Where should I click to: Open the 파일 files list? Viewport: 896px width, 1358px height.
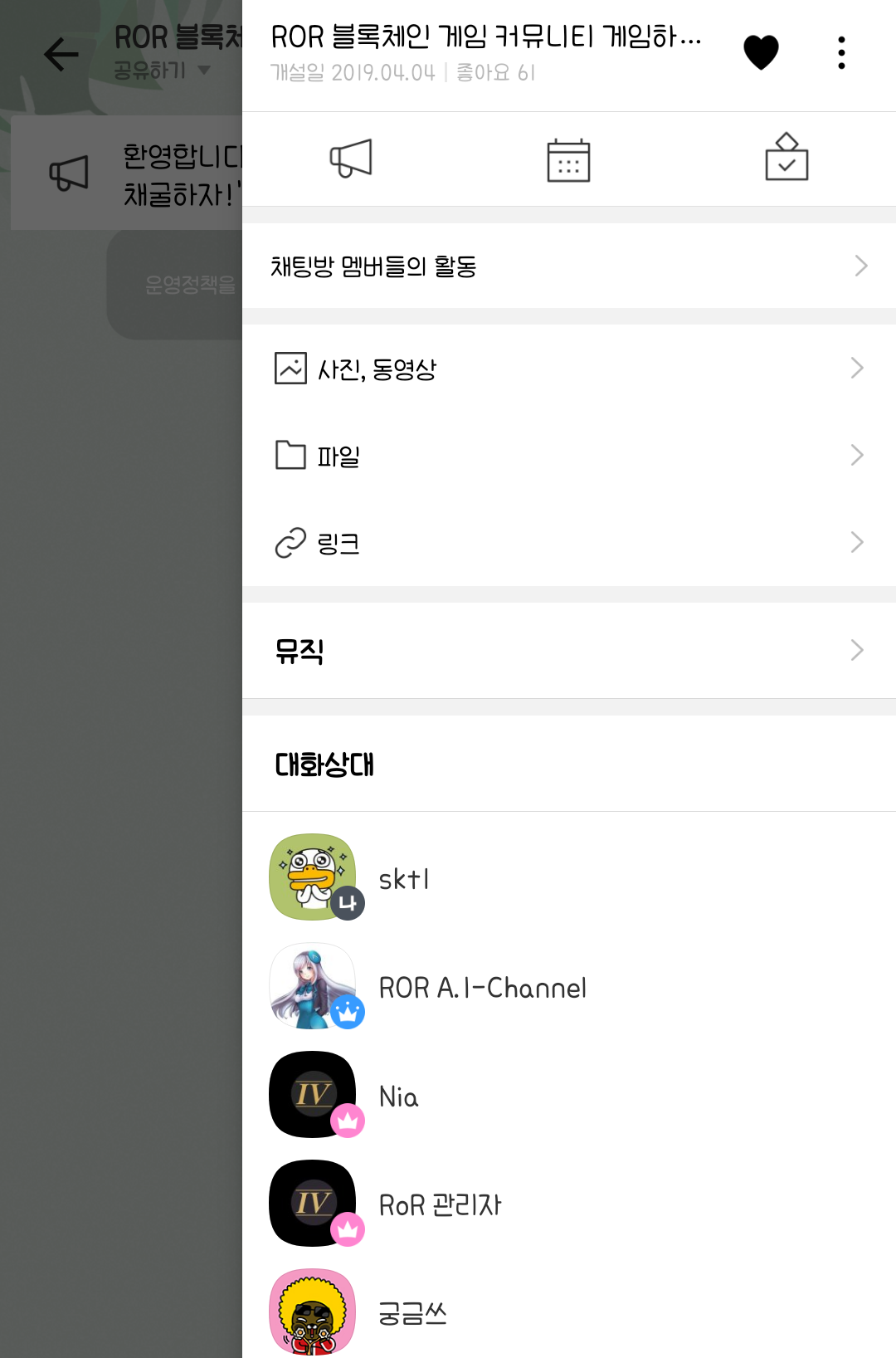(568, 456)
